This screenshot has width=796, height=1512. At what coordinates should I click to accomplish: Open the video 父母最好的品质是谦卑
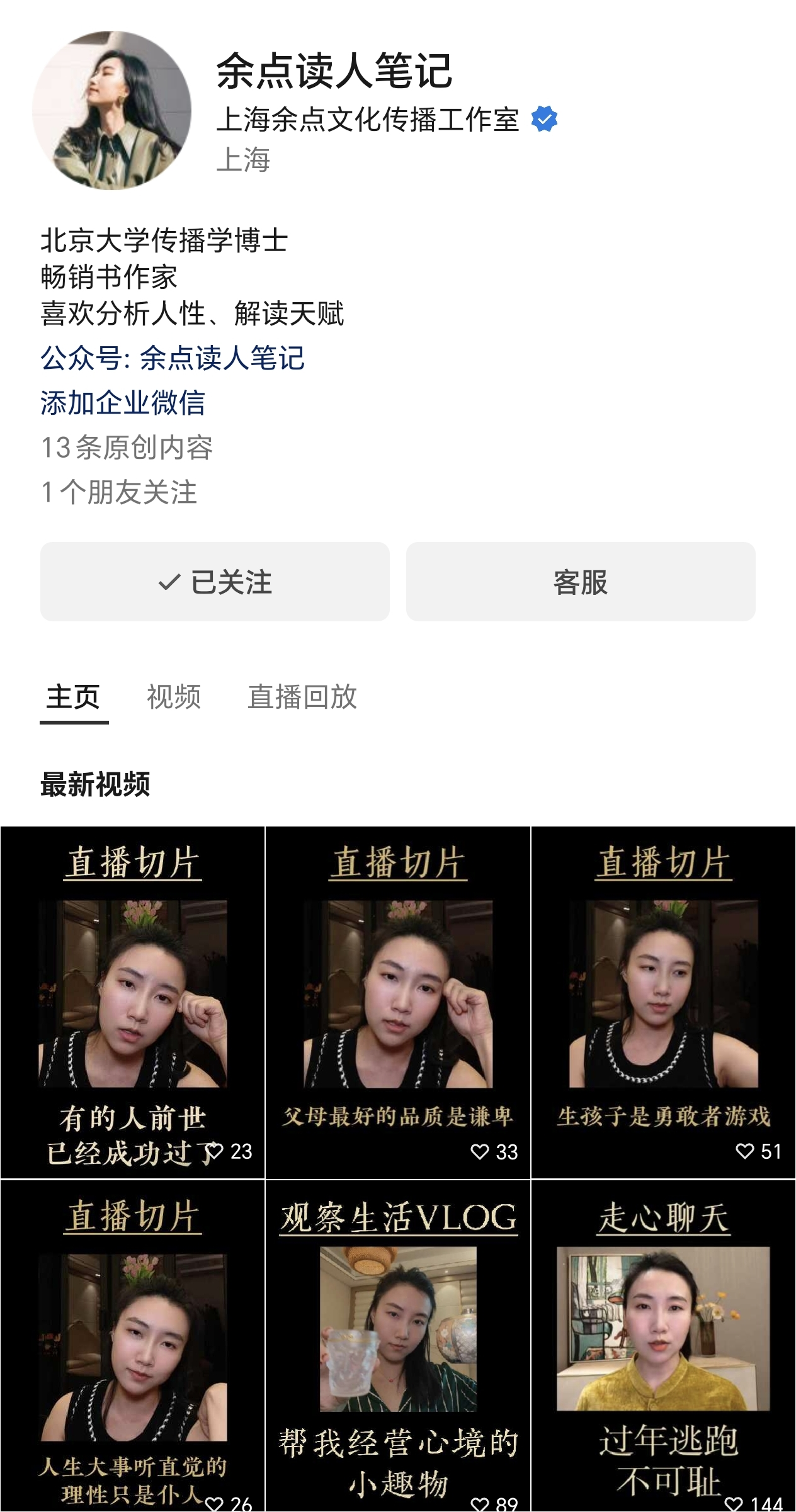click(398, 1001)
